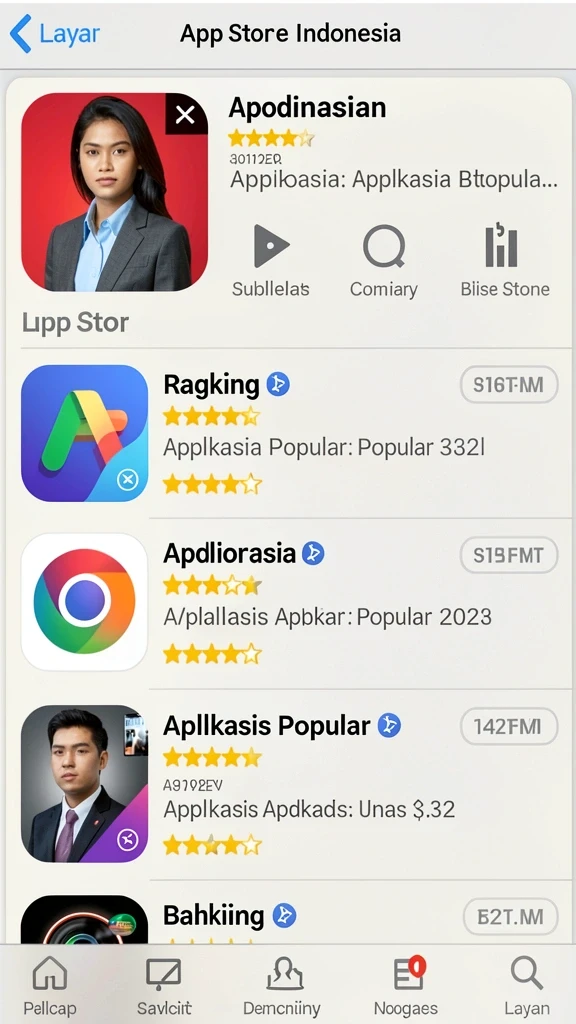Image resolution: width=576 pixels, height=1024 pixels.
Task: Open the Noogaes tab
Action: (x=406, y=986)
